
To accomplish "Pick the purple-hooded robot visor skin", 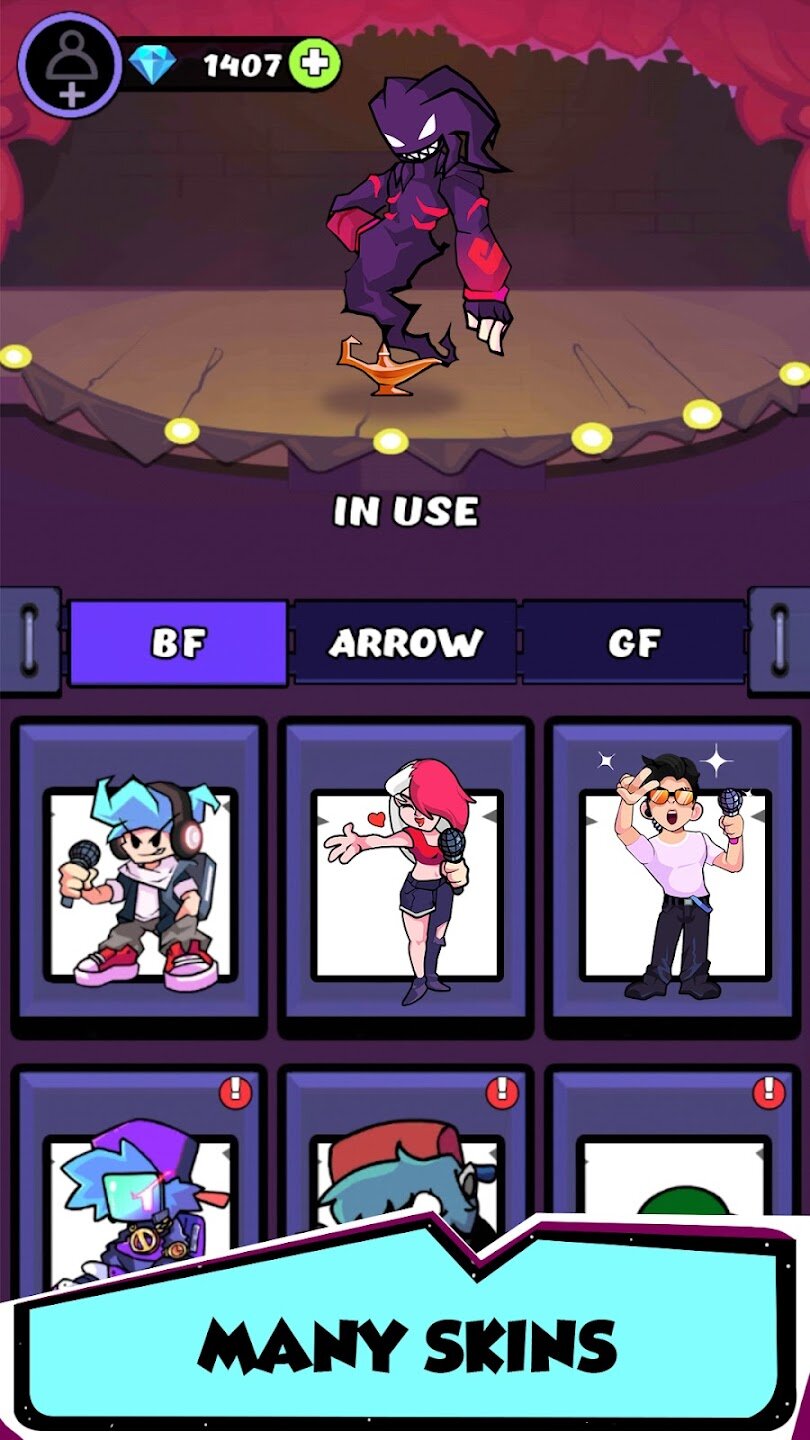I will click(139, 1180).
